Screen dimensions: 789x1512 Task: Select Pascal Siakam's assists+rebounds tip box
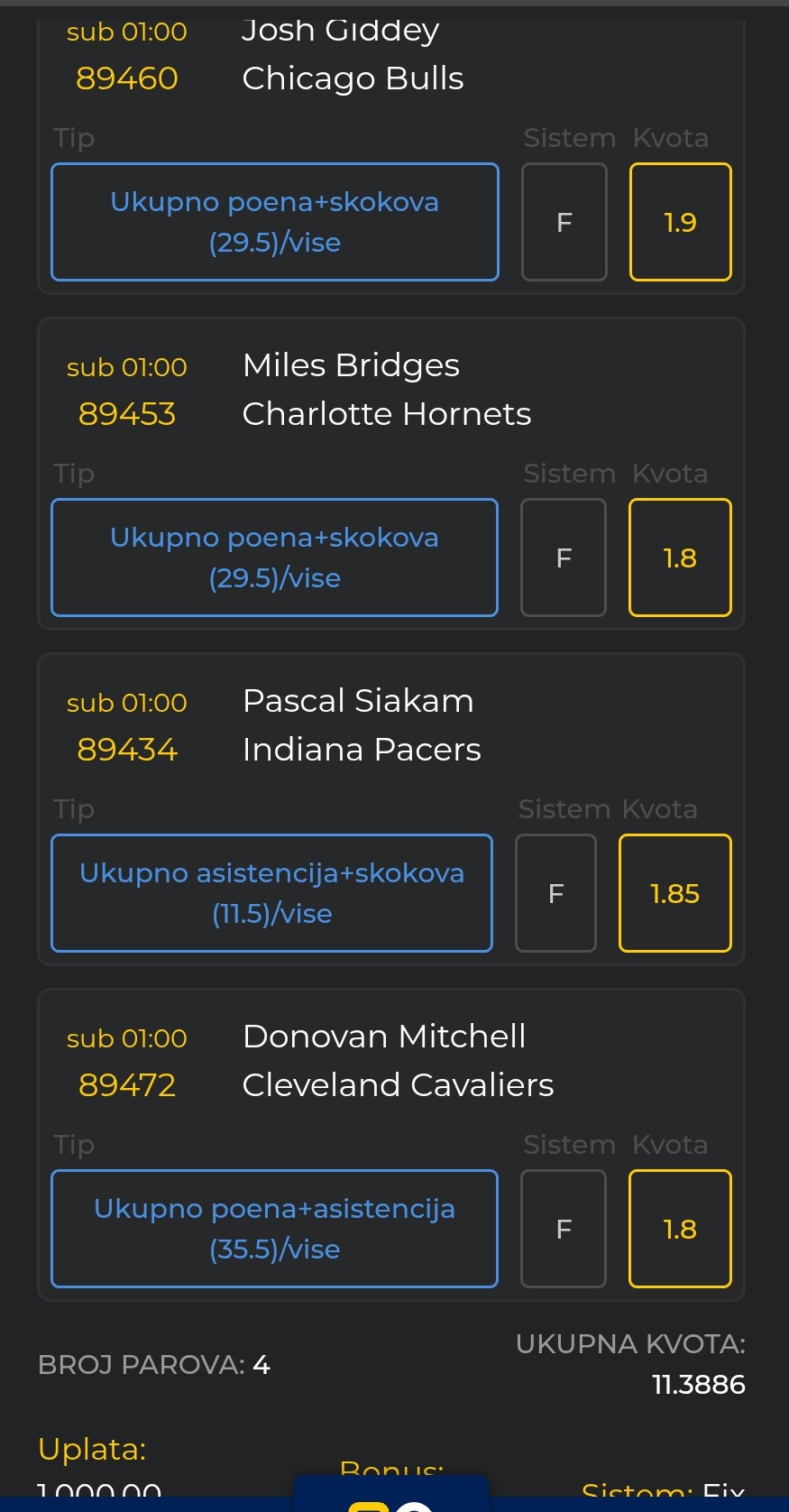pyautogui.click(x=271, y=893)
